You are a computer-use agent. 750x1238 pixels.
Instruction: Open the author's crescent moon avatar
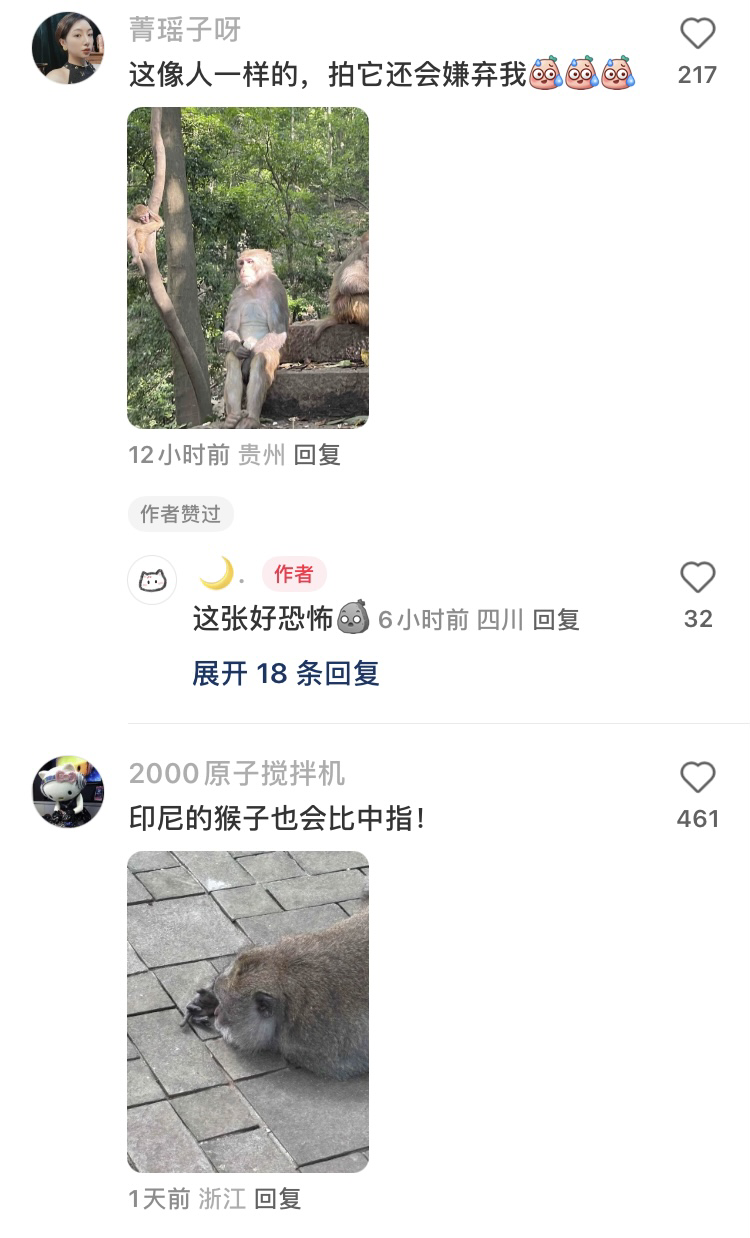(x=152, y=579)
